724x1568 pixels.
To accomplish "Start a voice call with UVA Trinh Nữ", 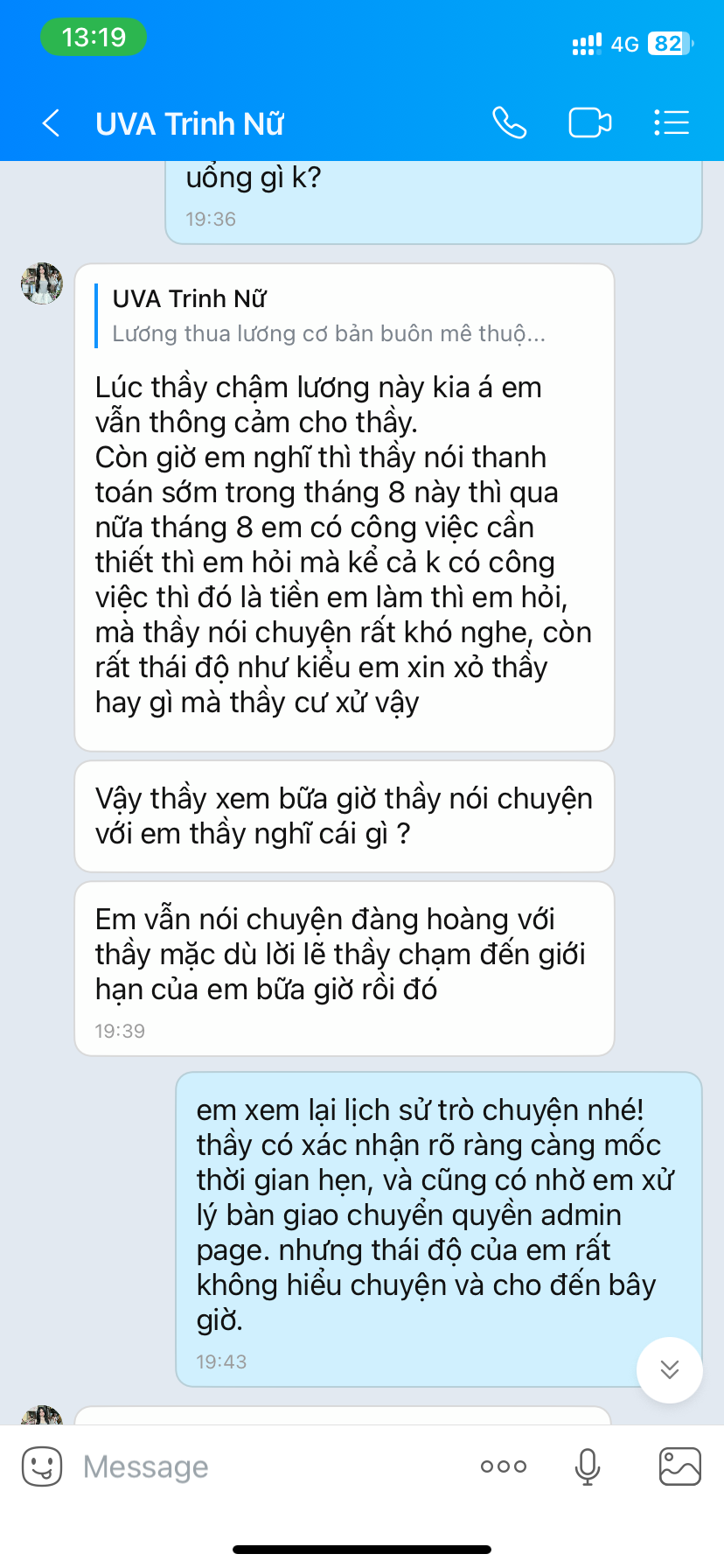I will [x=510, y=122].
